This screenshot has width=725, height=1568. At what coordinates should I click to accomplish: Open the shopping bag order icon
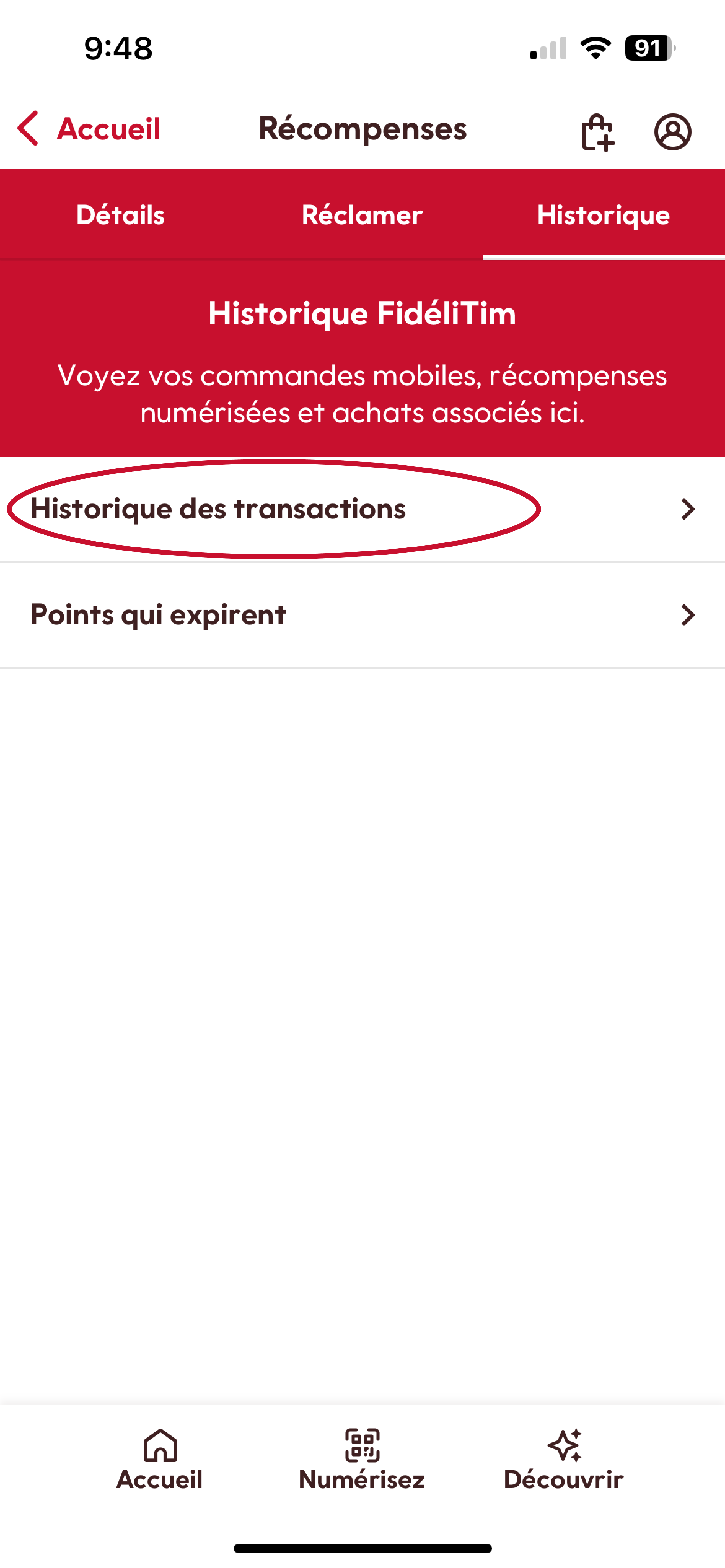[x=597, y=132]
